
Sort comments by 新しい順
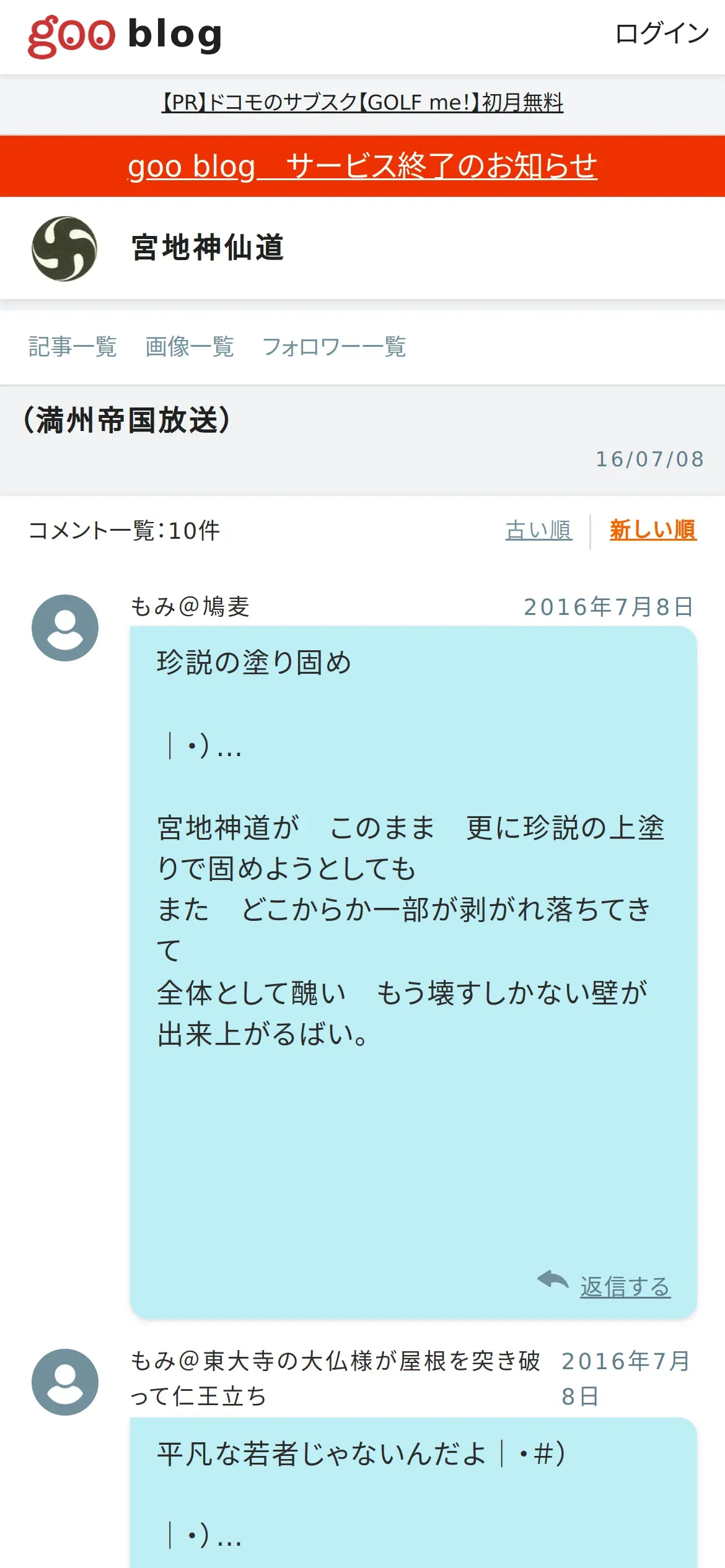tap(653, 530)
